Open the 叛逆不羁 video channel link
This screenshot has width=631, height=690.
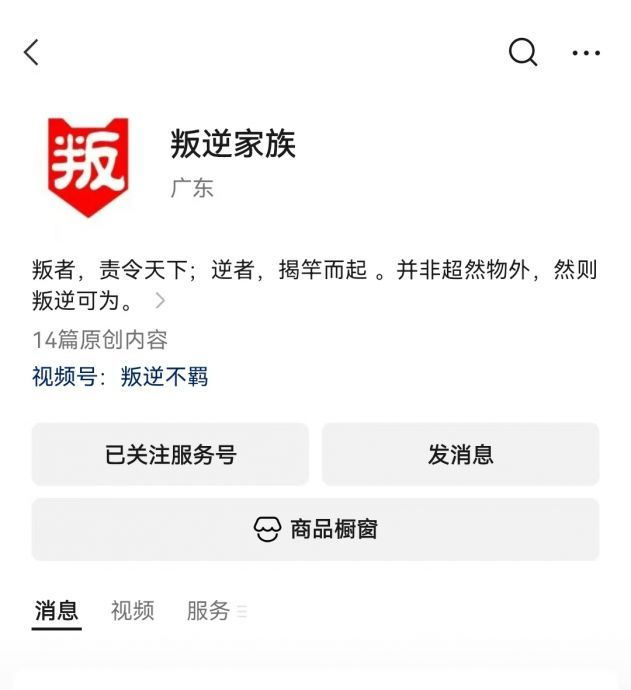164,377
